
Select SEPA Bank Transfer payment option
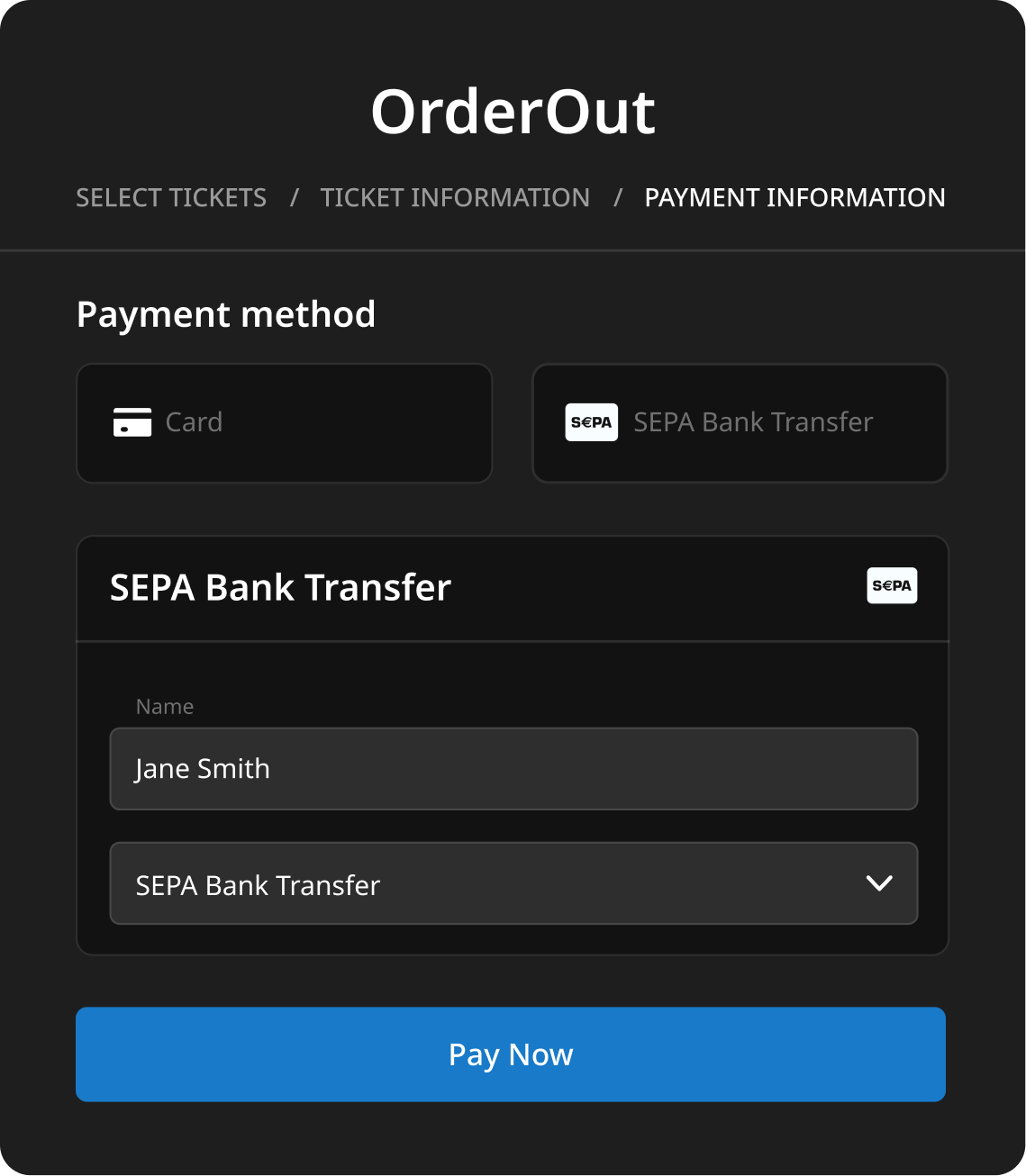pyautogui.click(x=740, y=423)
